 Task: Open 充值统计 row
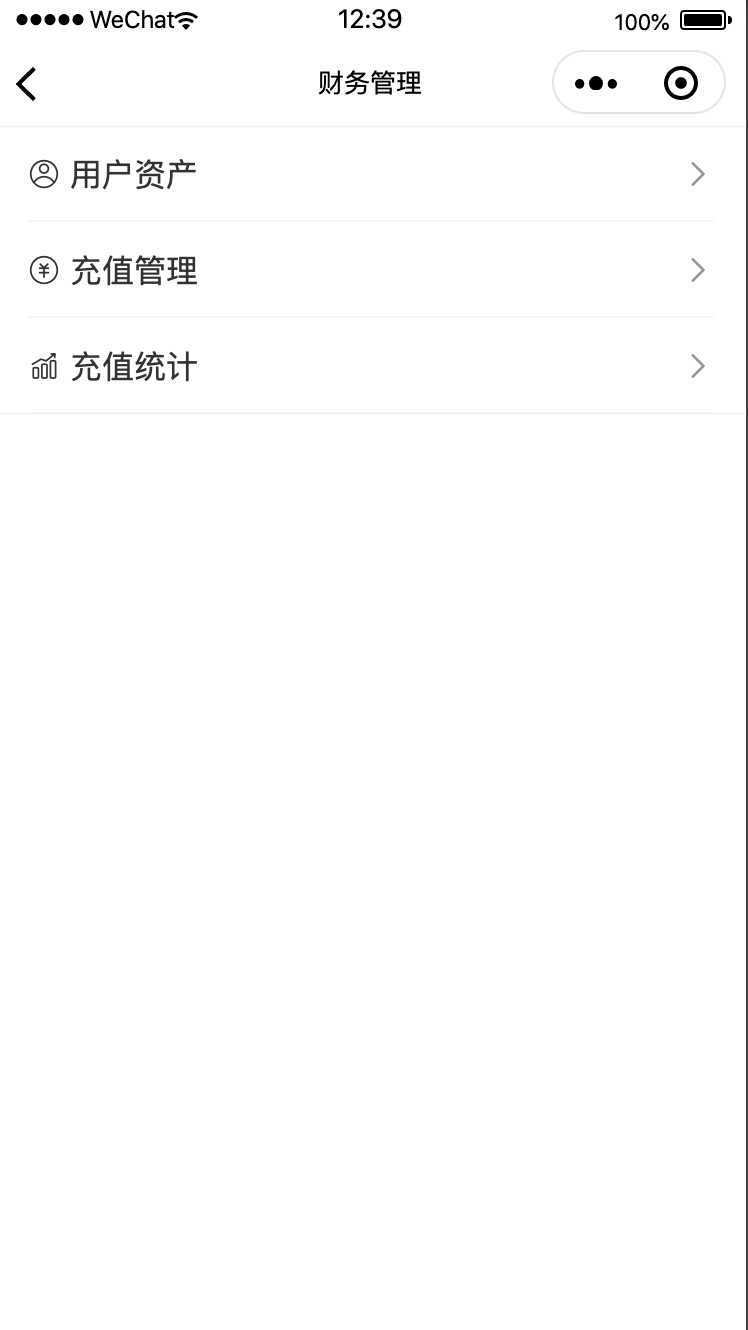tap(370, 367)
